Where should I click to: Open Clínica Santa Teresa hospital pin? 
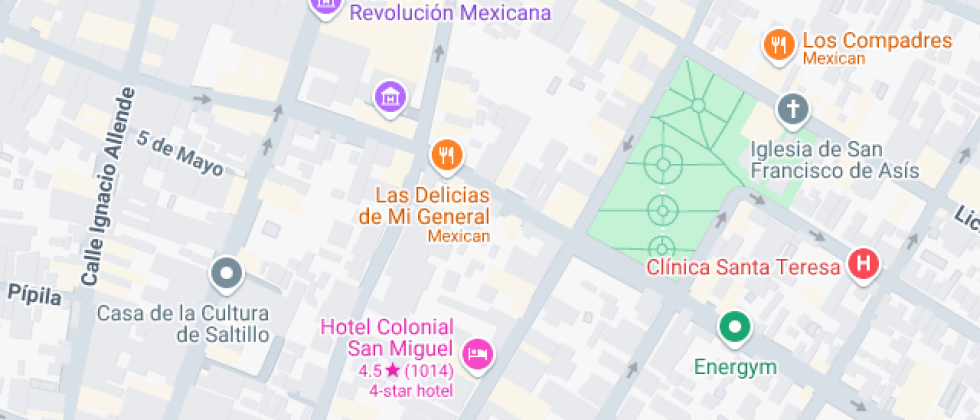click(x=864, y=264)
